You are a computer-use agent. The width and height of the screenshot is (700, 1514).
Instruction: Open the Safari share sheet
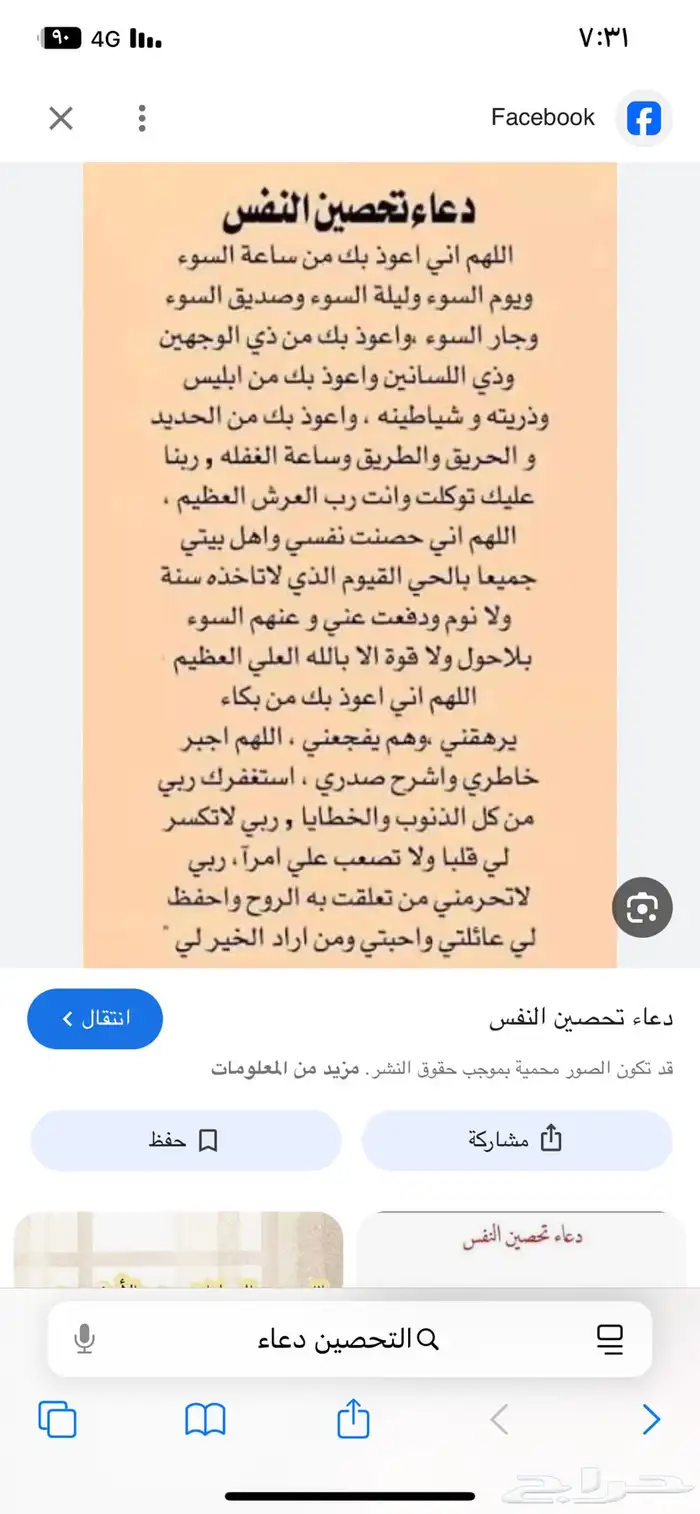[353, 1419]
